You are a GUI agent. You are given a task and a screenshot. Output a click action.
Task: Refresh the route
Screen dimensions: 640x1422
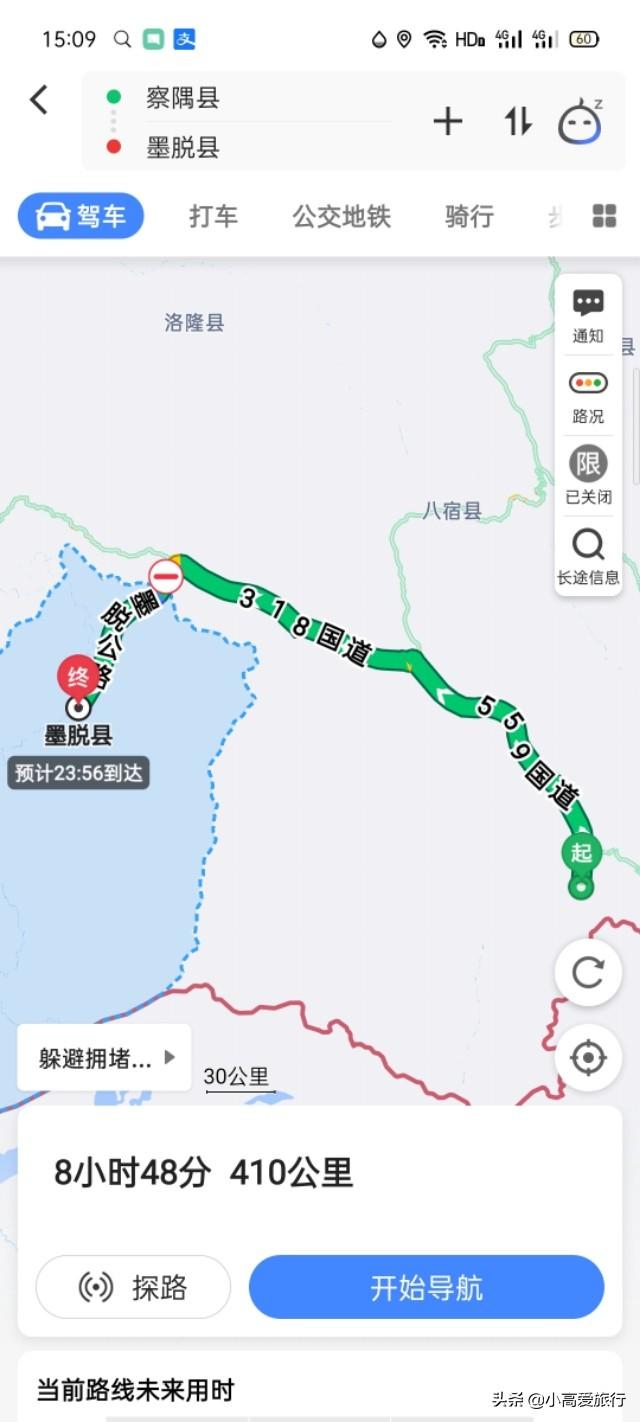(588, 973)
